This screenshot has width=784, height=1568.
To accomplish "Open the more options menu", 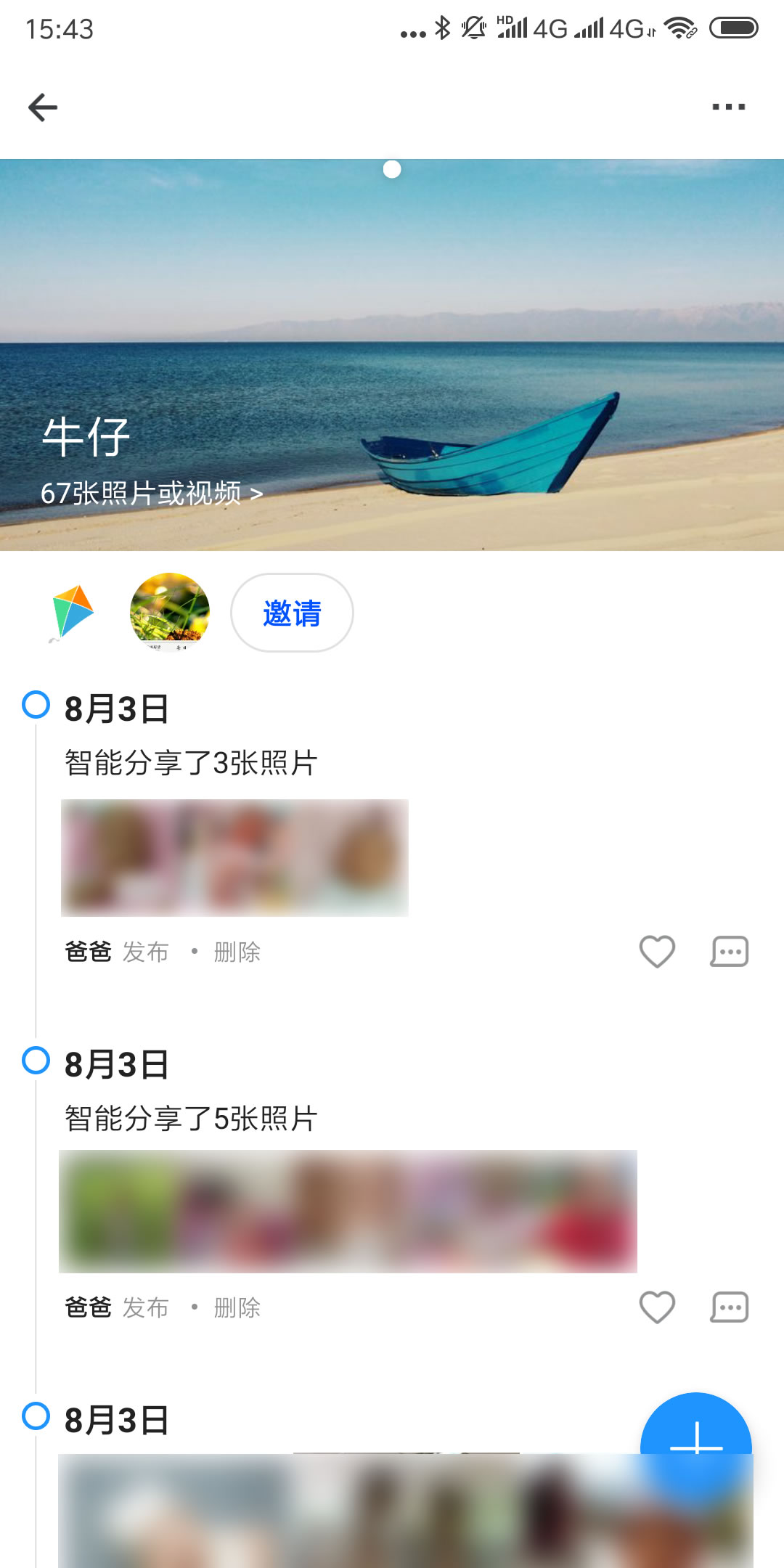I will coord(728,105).
